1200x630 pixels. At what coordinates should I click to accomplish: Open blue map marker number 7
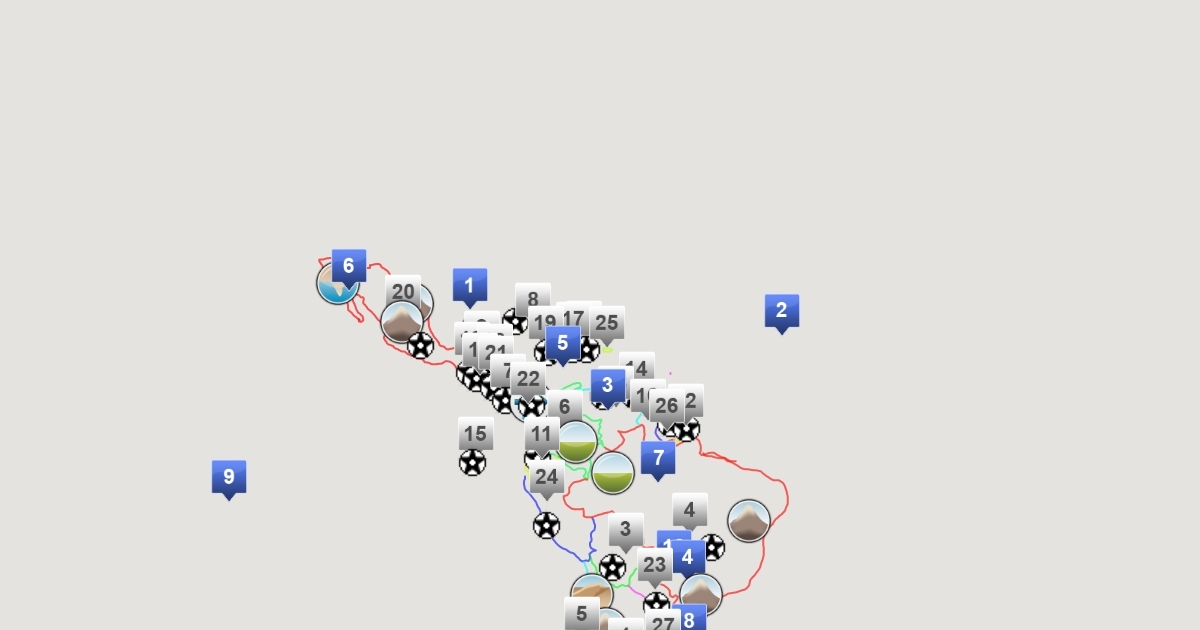[657, 459]
